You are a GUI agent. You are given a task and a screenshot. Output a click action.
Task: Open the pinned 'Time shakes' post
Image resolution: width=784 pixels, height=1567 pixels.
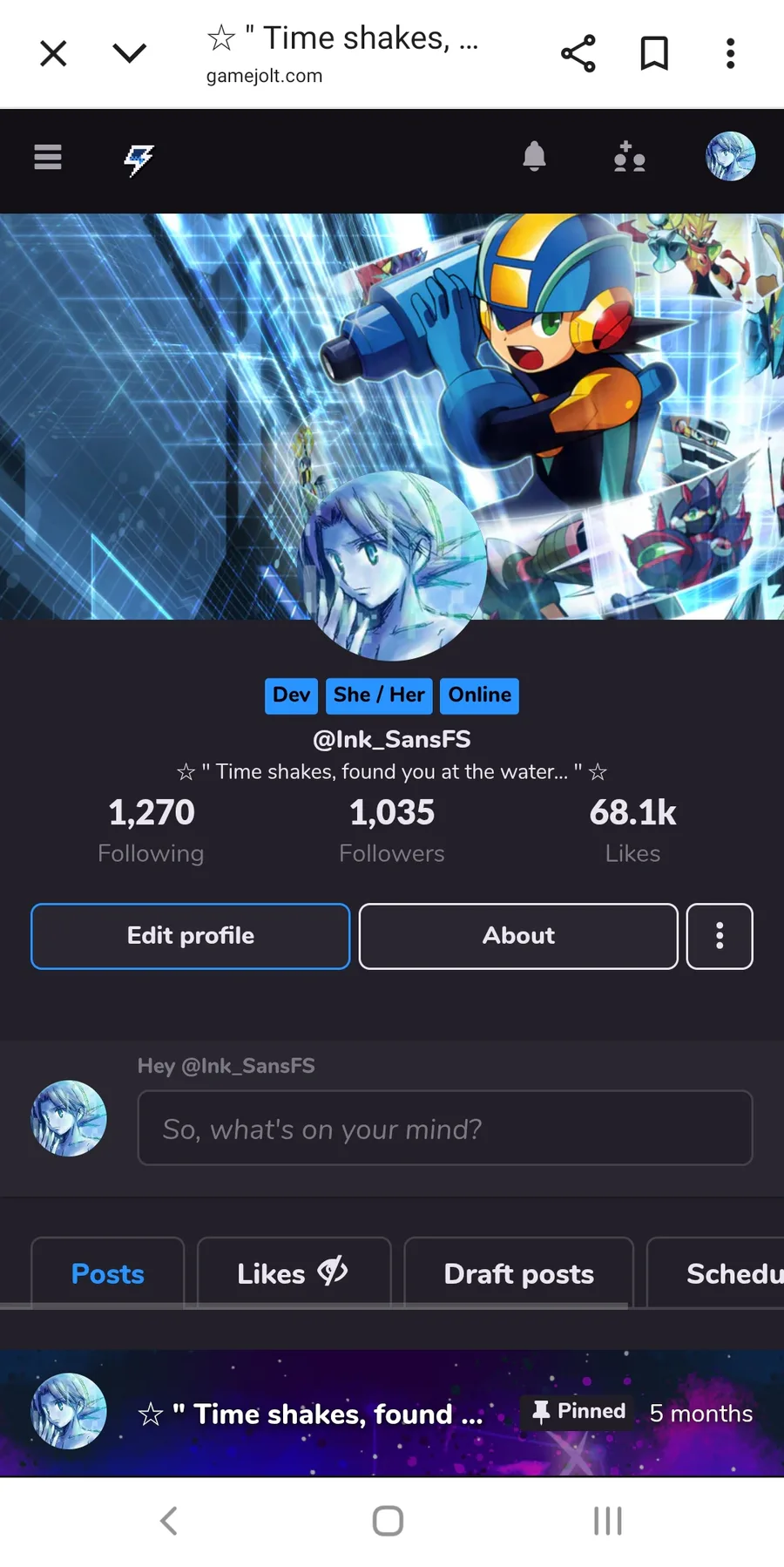322,1414
